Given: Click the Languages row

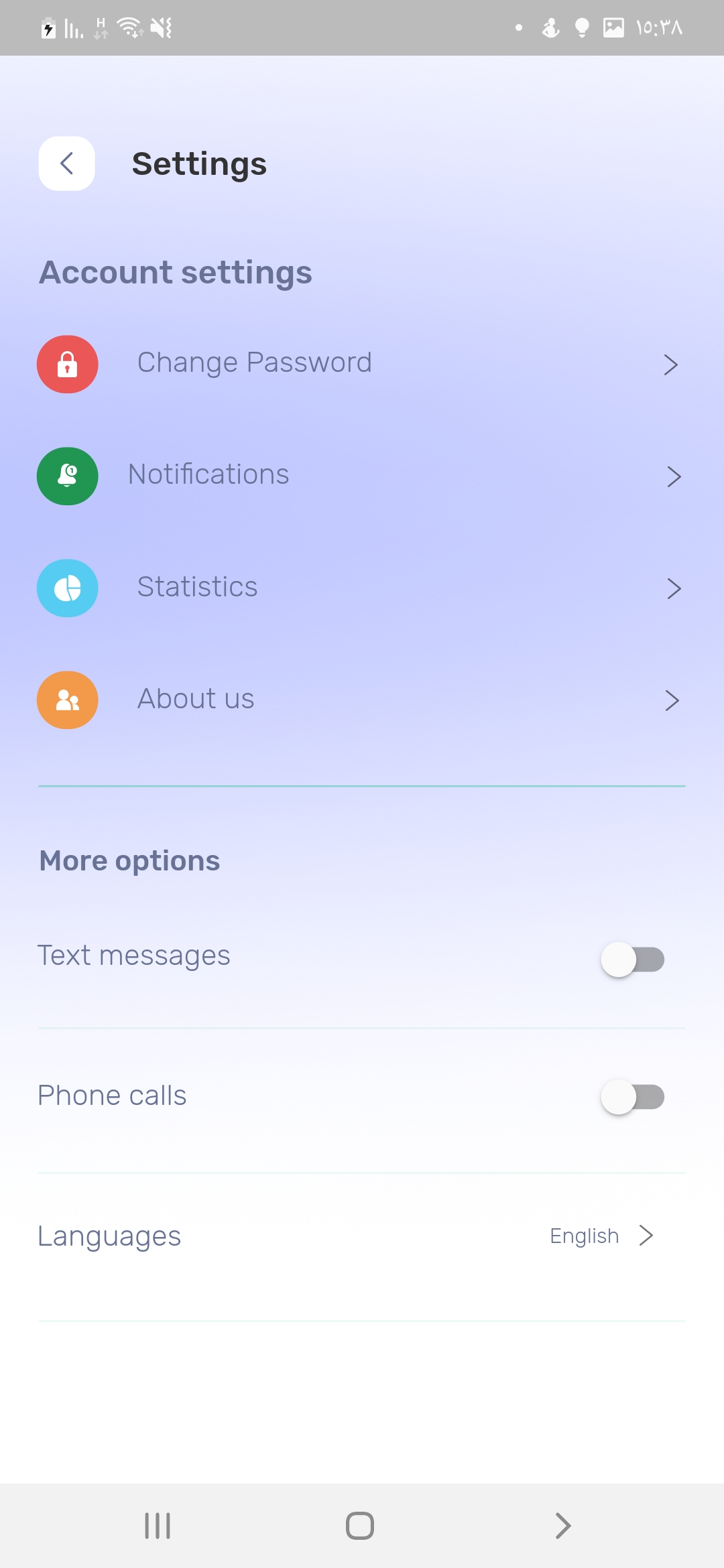Looking at the screenshot, I should tap(109, 1235).
